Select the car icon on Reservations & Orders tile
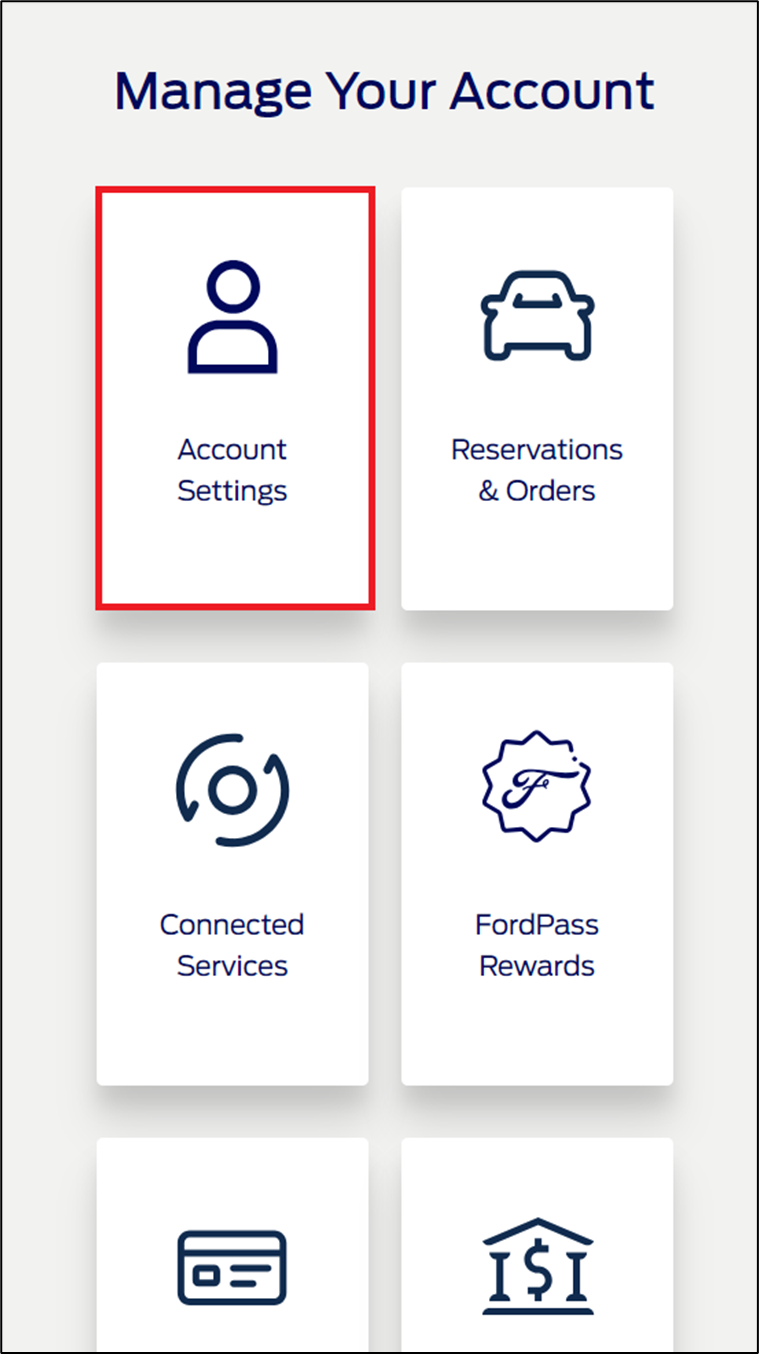The height and width of the screenshot is (1354, 759). coord(536,315)
